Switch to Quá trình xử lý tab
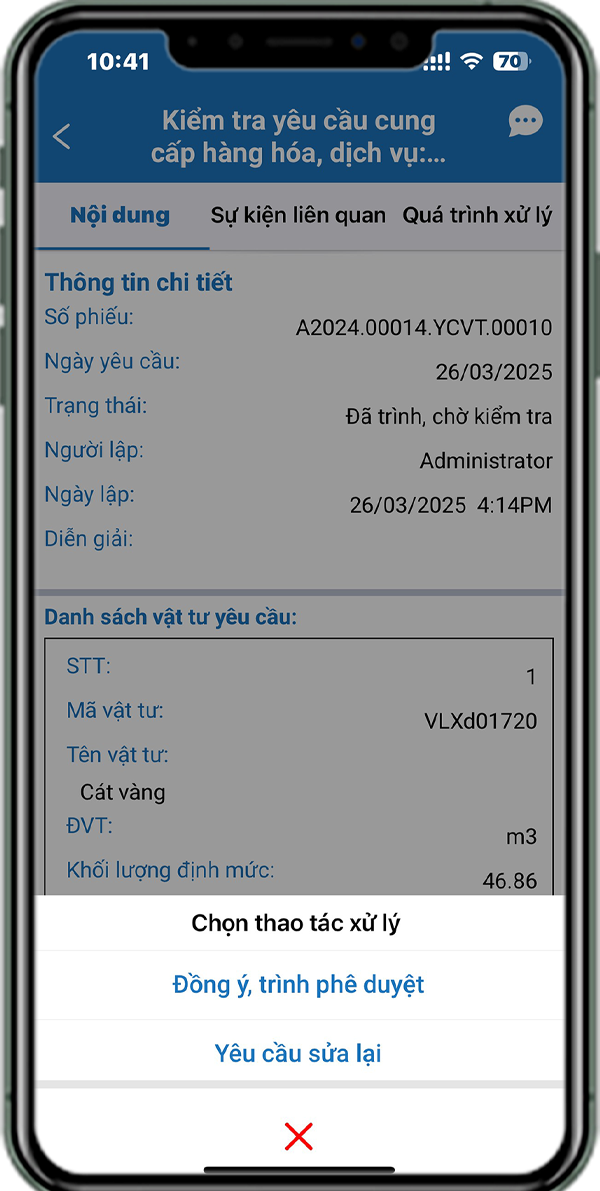This screenshot has width=600, height=1191. 476,215
